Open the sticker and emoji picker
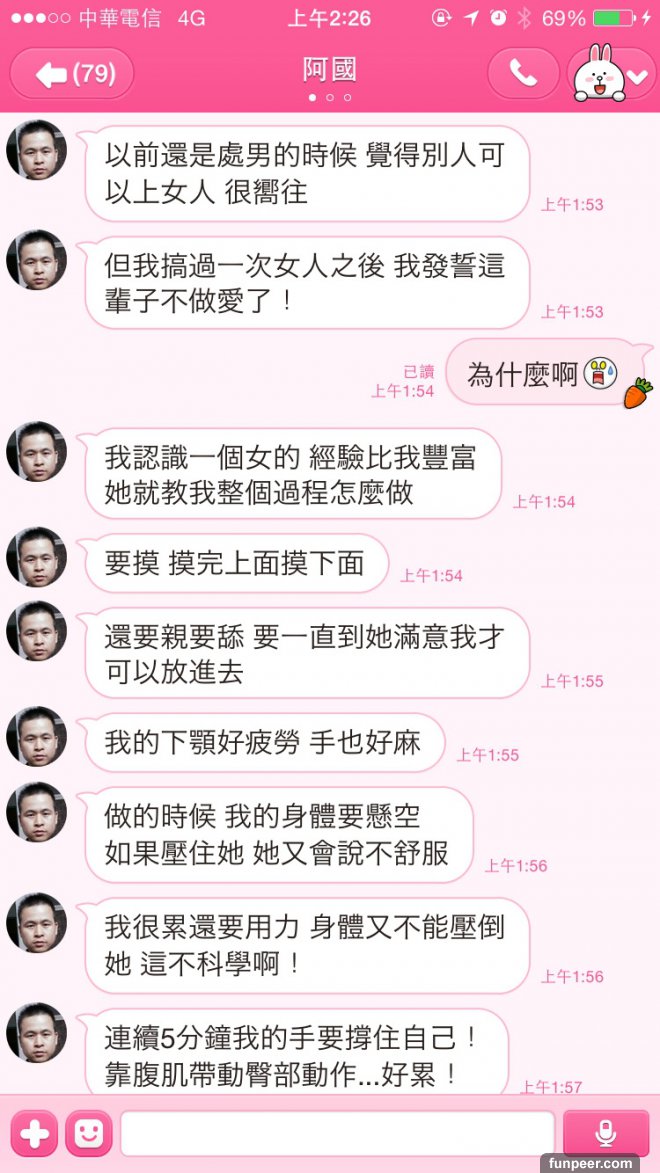This screenshot has width=660, height=1173. pos(88,1132)
